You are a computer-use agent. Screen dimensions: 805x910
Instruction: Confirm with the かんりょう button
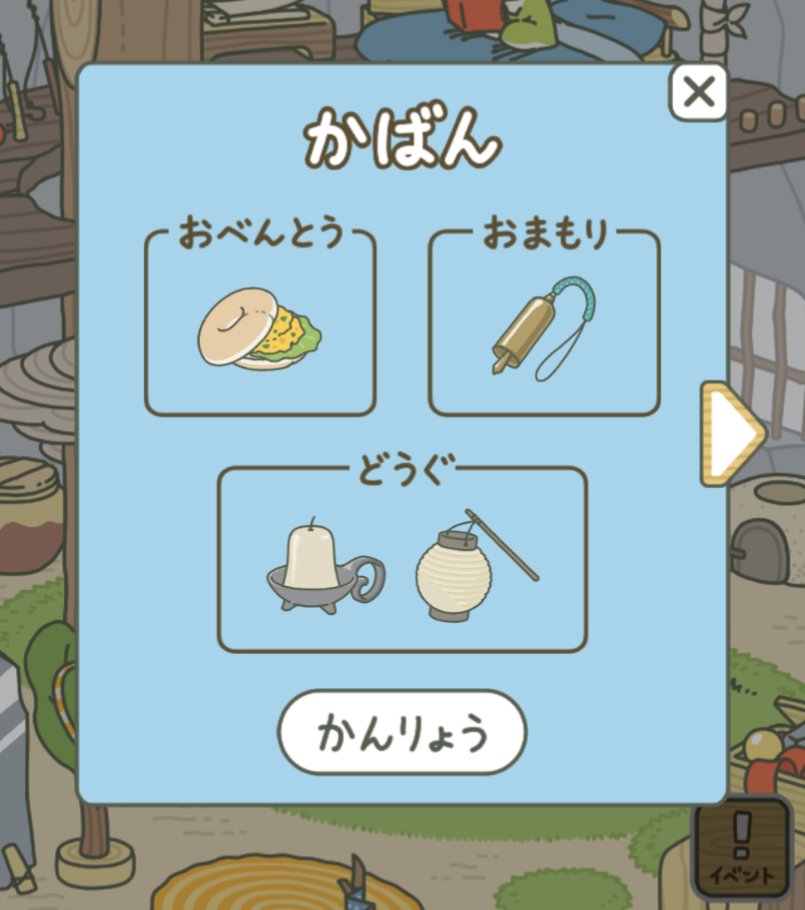pyautogui.click(x=402, y=733)
